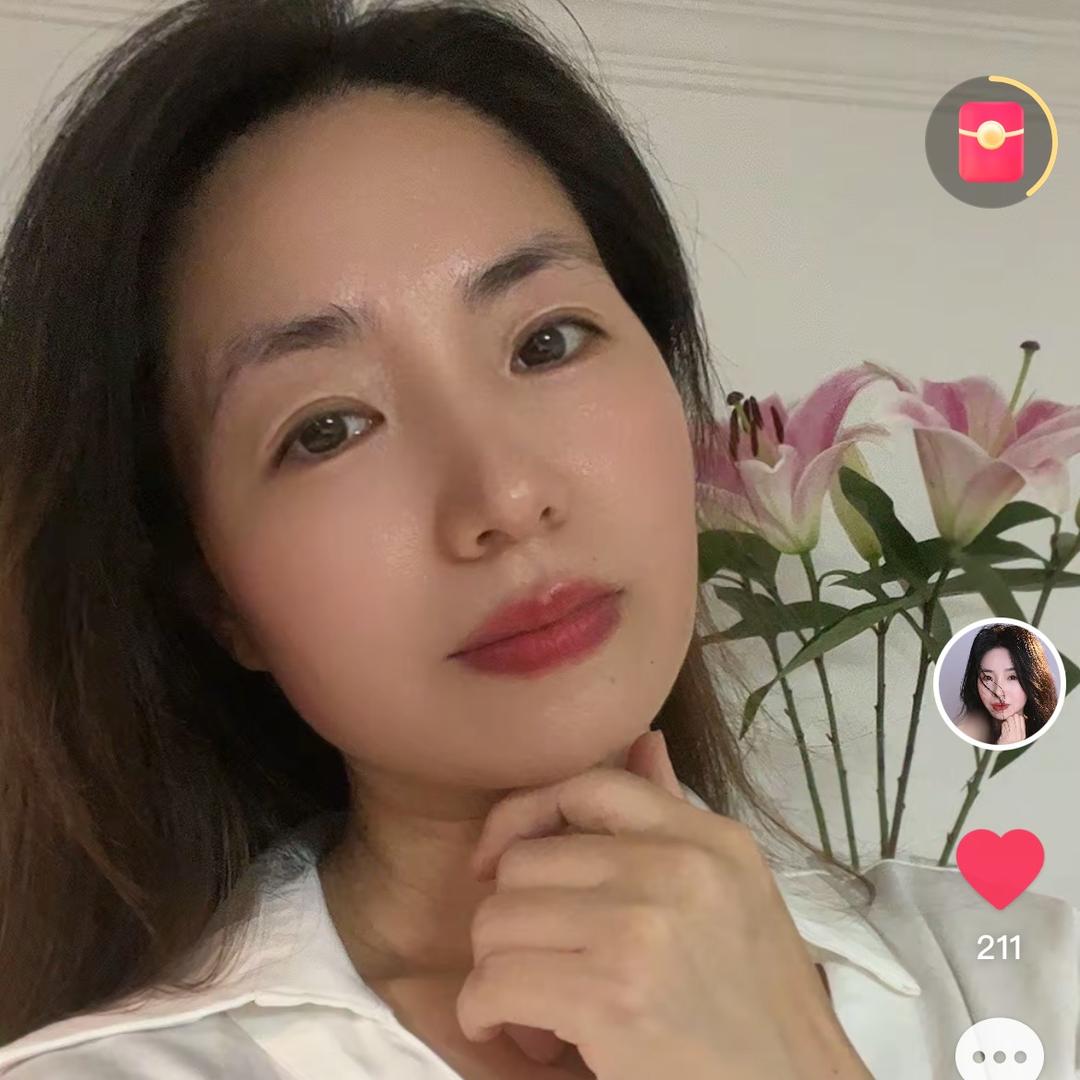1080x1080 pixels.
Task: Open the red envelope reward icon
Action: pos(990,141)
